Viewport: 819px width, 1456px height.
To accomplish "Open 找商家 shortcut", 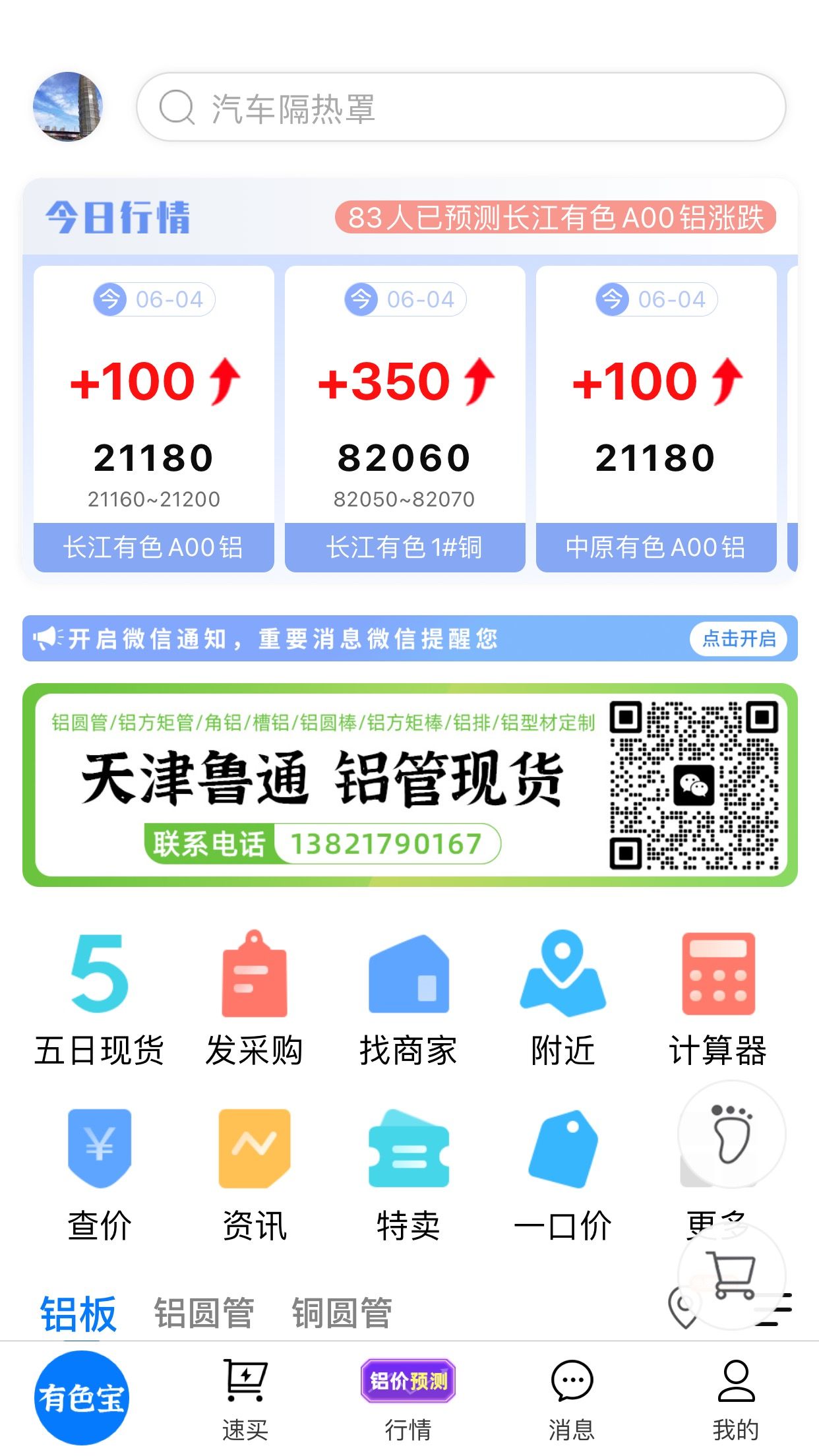I will (408, 999).
